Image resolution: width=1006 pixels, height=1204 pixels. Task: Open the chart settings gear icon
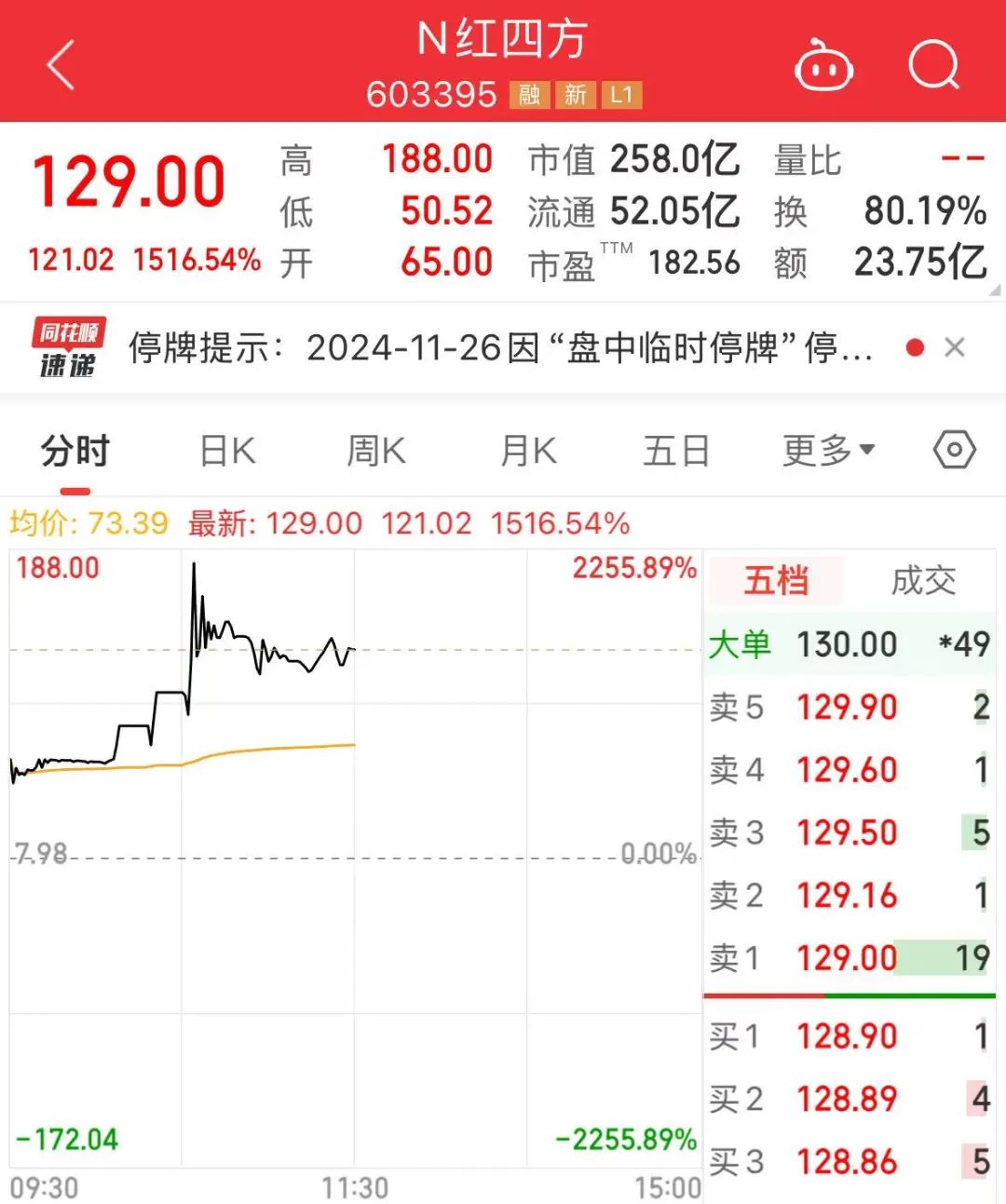(x=956, y=450)
